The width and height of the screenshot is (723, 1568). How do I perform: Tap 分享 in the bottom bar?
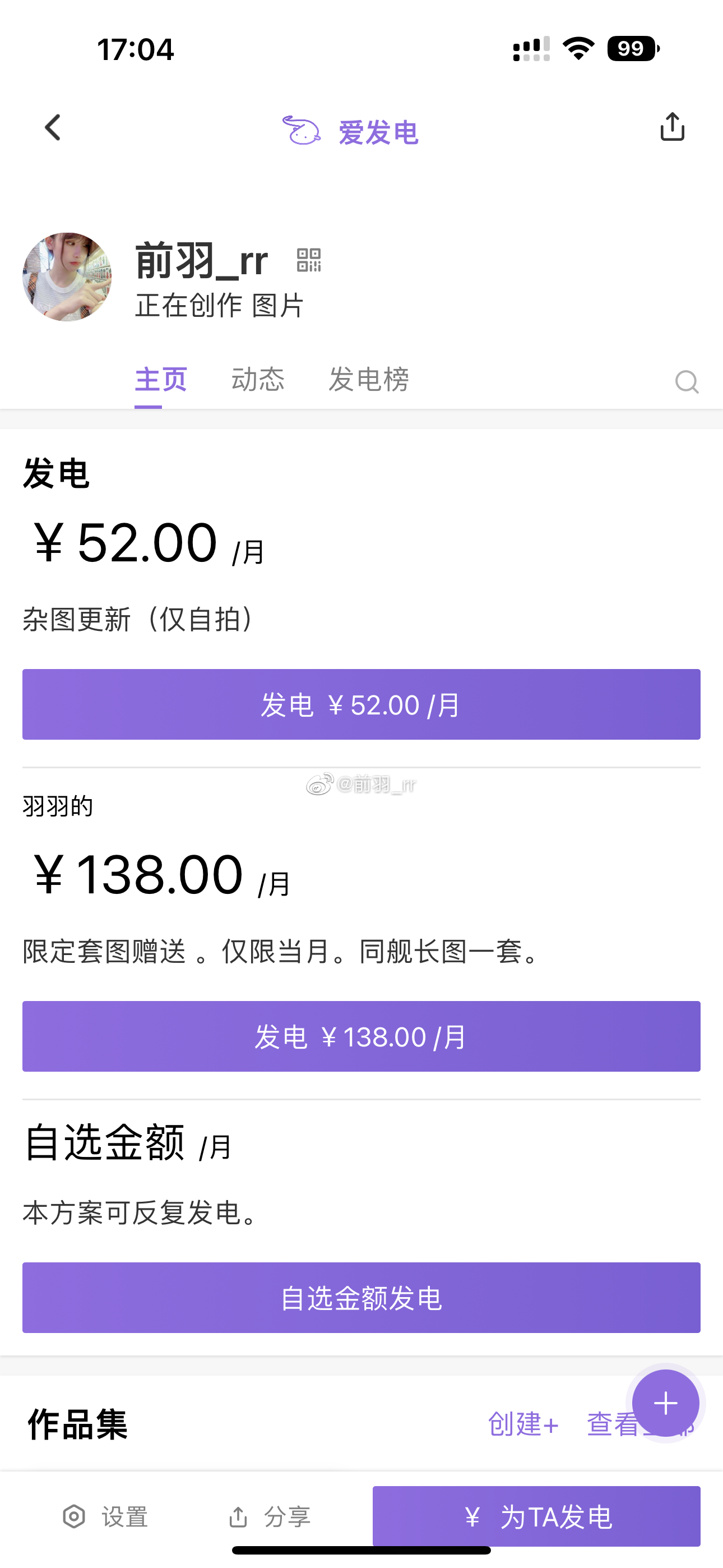pos(269,1516)
